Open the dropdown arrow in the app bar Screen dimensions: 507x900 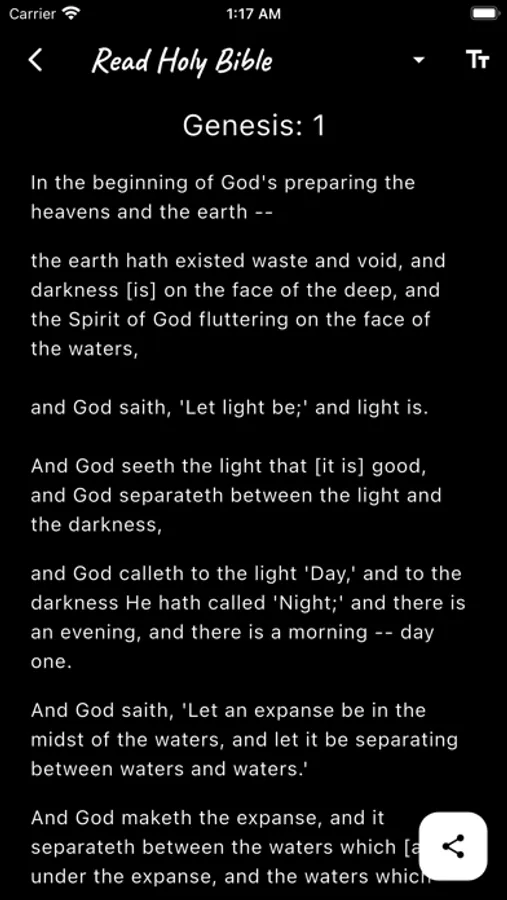click(419, 60)
